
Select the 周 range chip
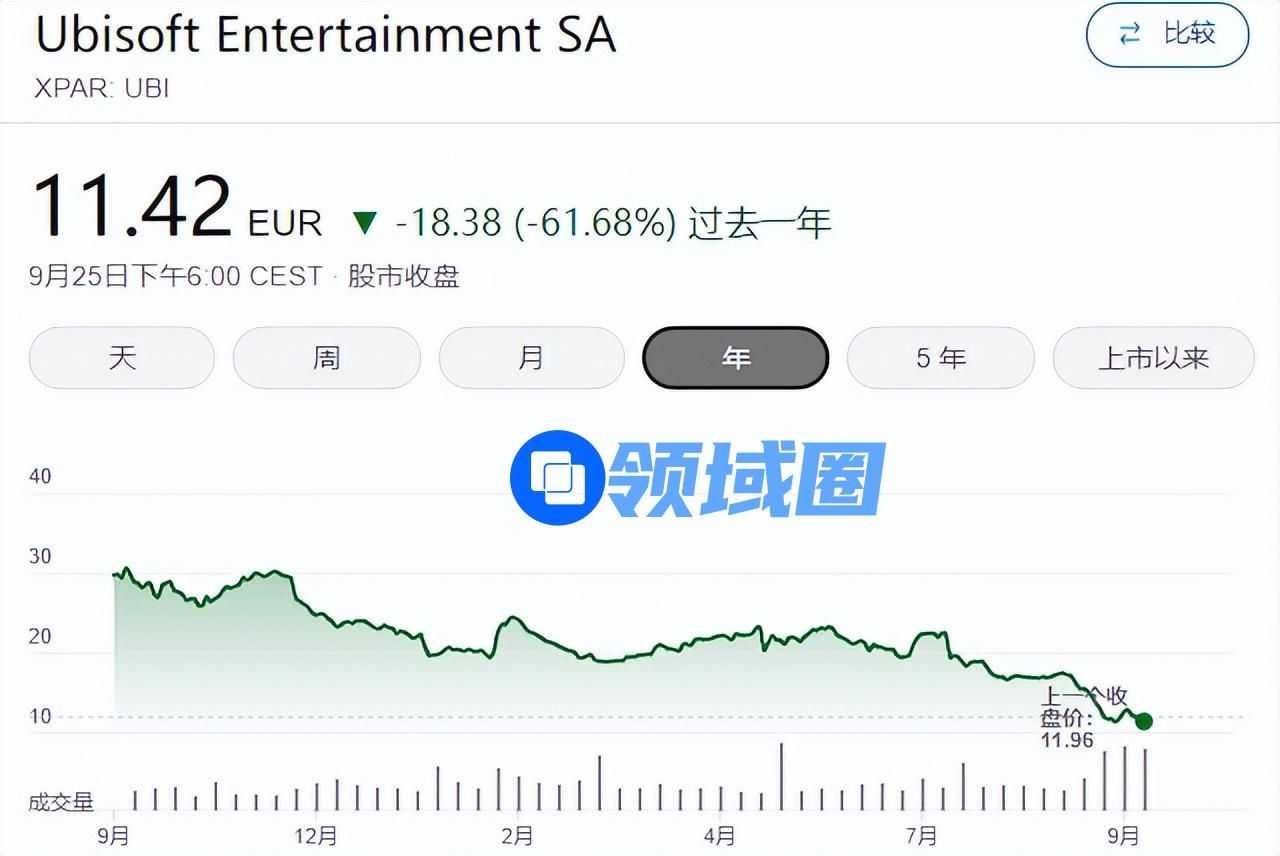[327, 358]
